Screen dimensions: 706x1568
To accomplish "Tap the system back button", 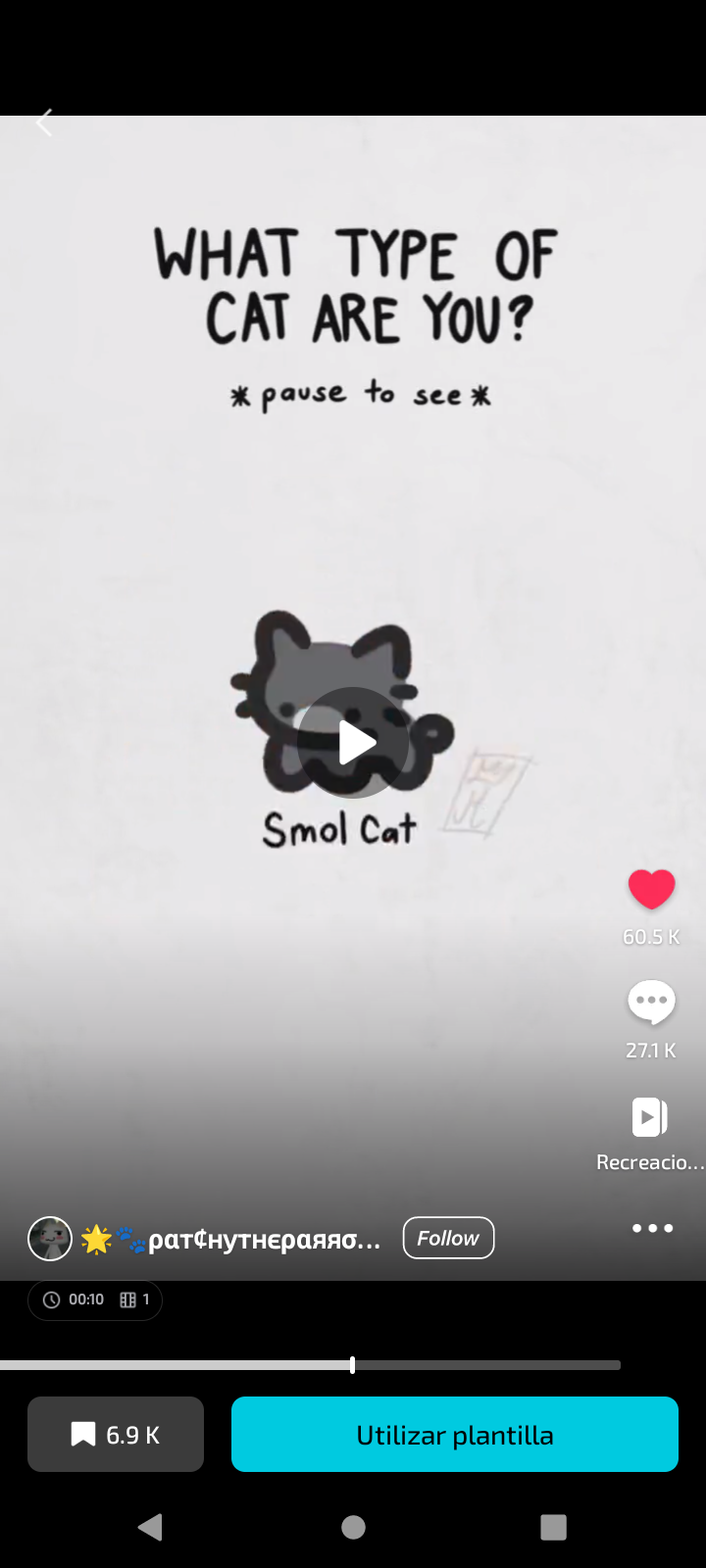I will pos(151,1527).
